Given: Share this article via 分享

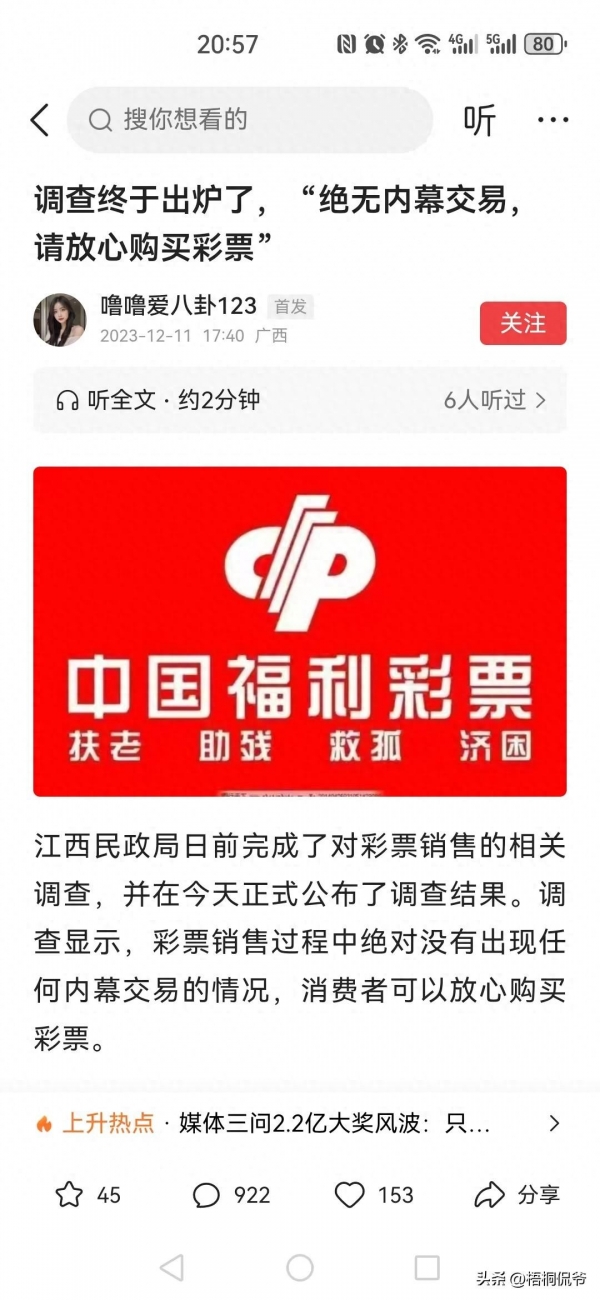Looking at the screenshot, I should [517, 1194].
